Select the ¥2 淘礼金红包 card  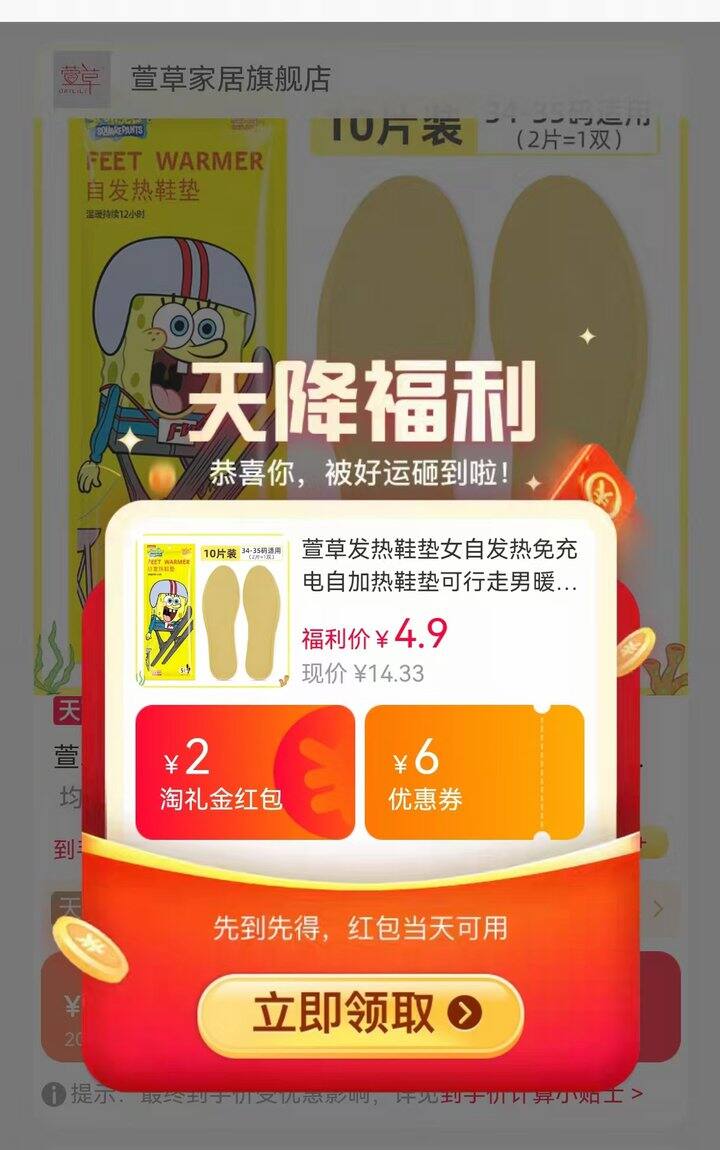pyautogui.click(x=245, y=772)
